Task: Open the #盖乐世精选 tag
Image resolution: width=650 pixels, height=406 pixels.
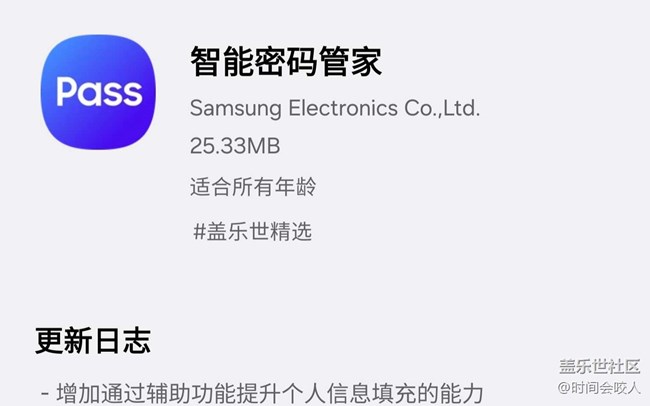Action: coord(251,231)
